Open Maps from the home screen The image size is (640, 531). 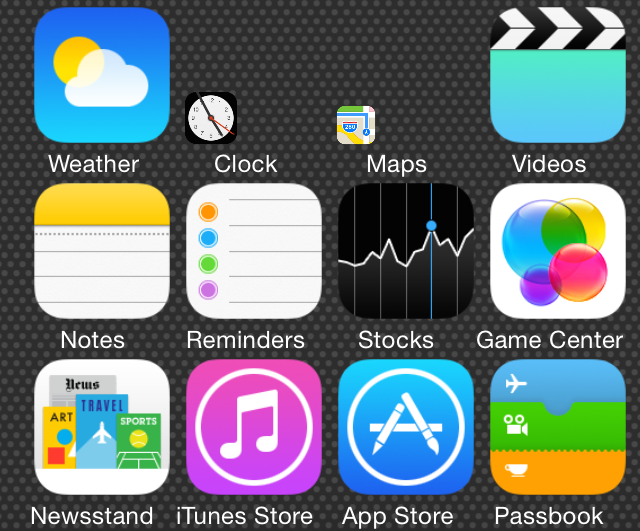(356, 125)
